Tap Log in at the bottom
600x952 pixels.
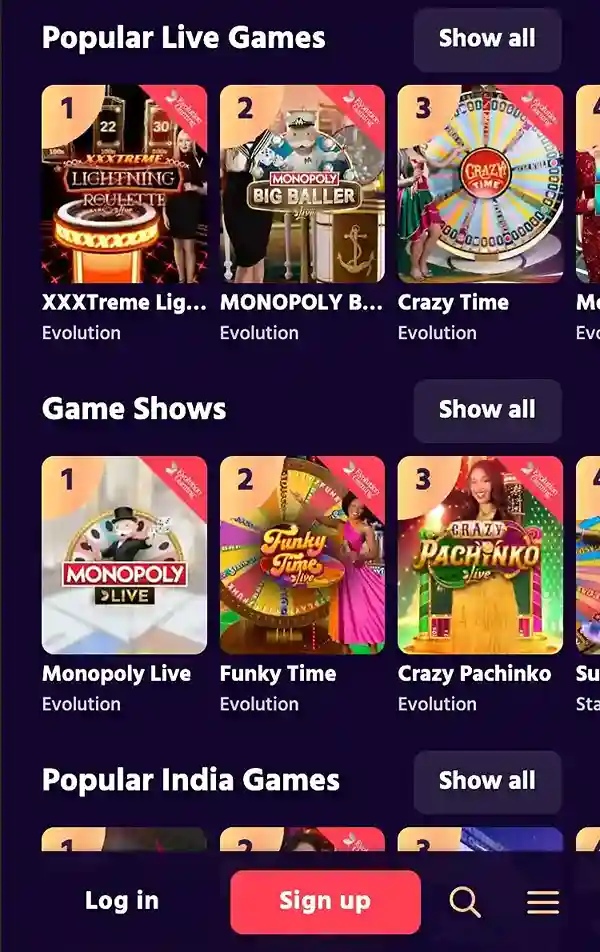pyautogui.click(x=122, y=901)
